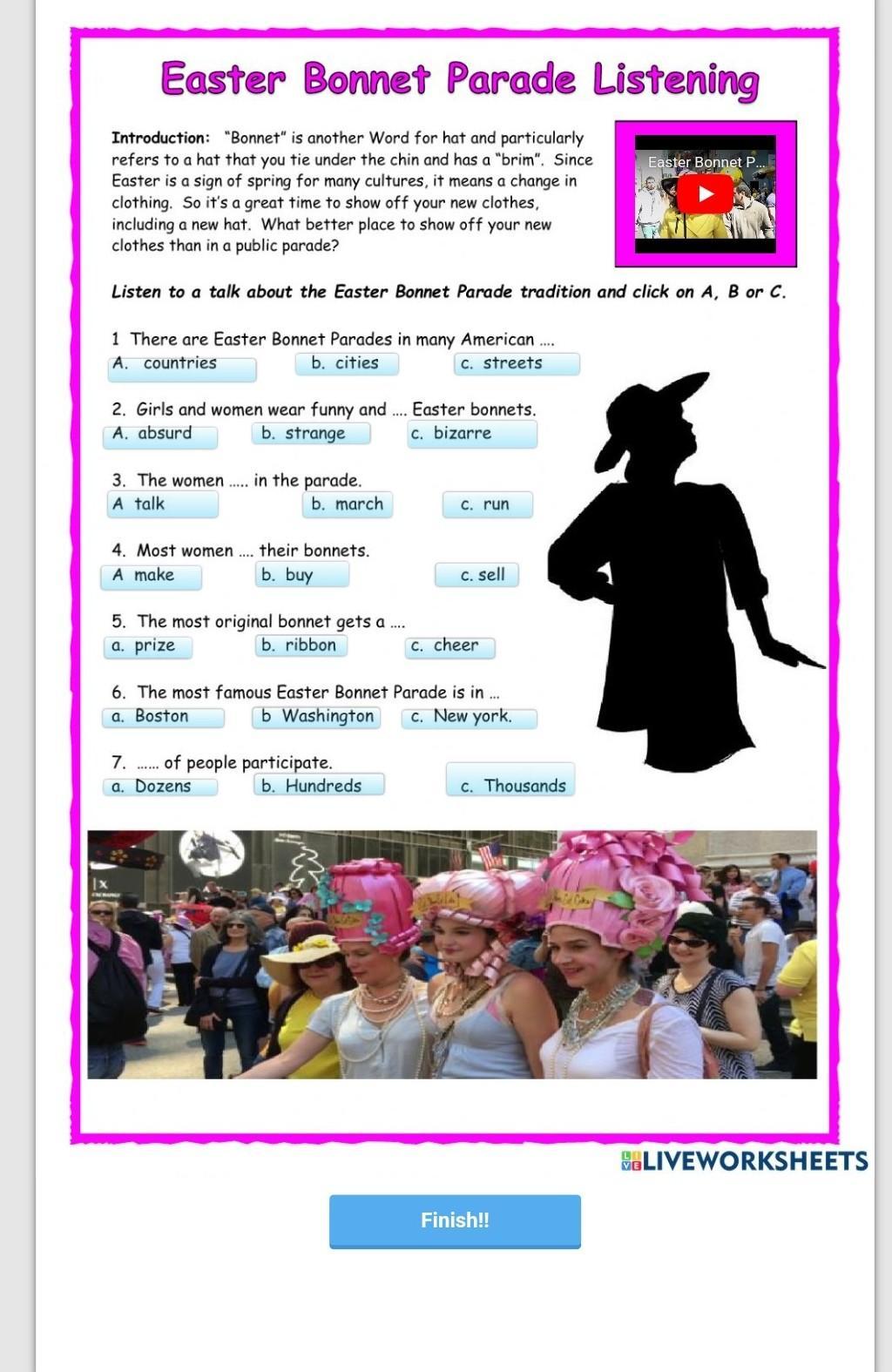The width and height of the screenshot is (892, 1372).
Task: Pick 'bizarre' for question 2
Action: tap(471, 434)
